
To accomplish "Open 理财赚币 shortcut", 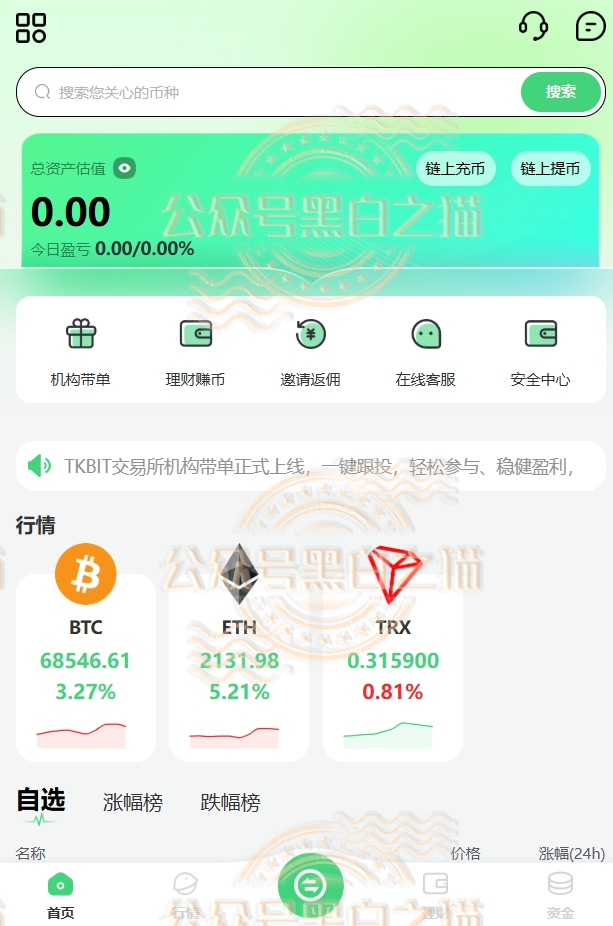I will tap(195, 352).
